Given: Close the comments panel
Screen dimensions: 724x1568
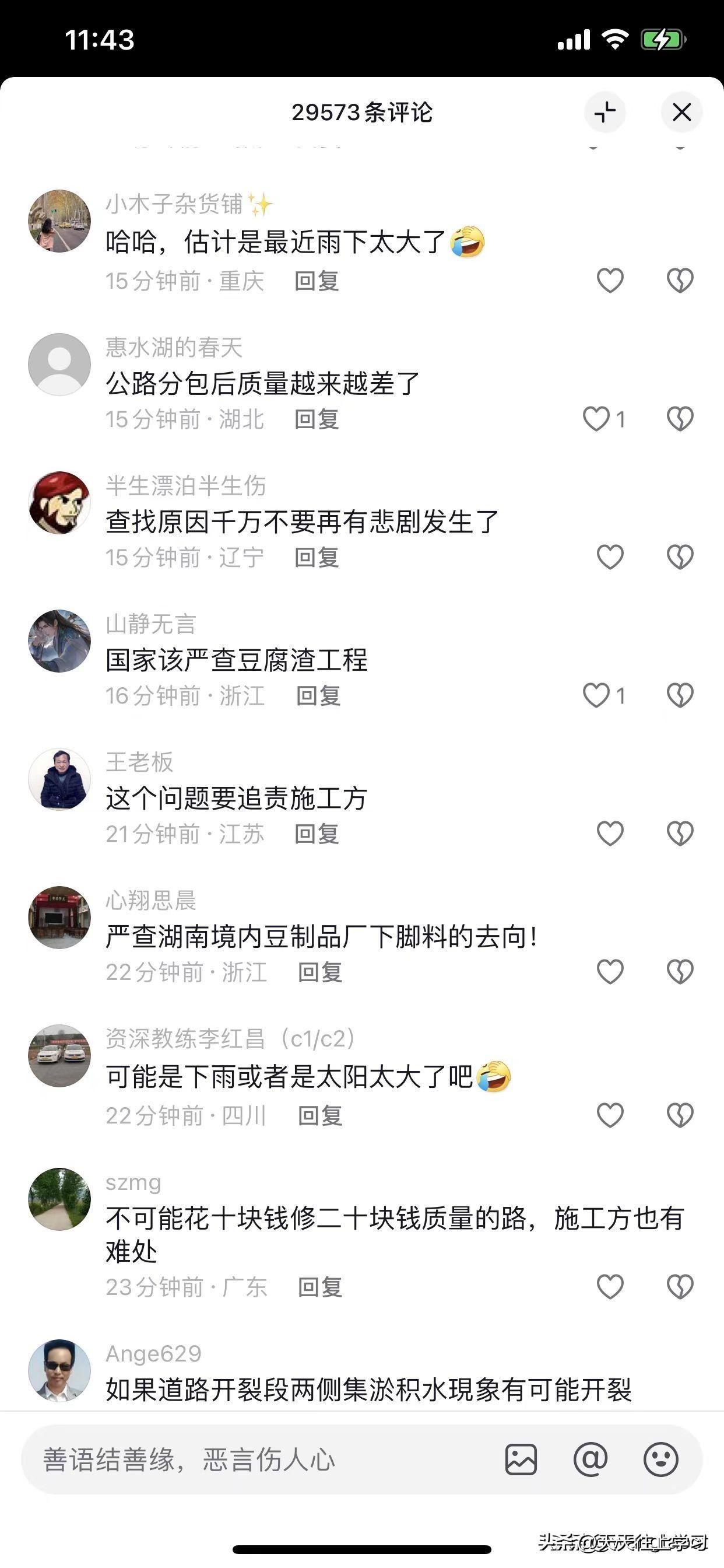Looking at the screenshot, I should click(681, 112).
